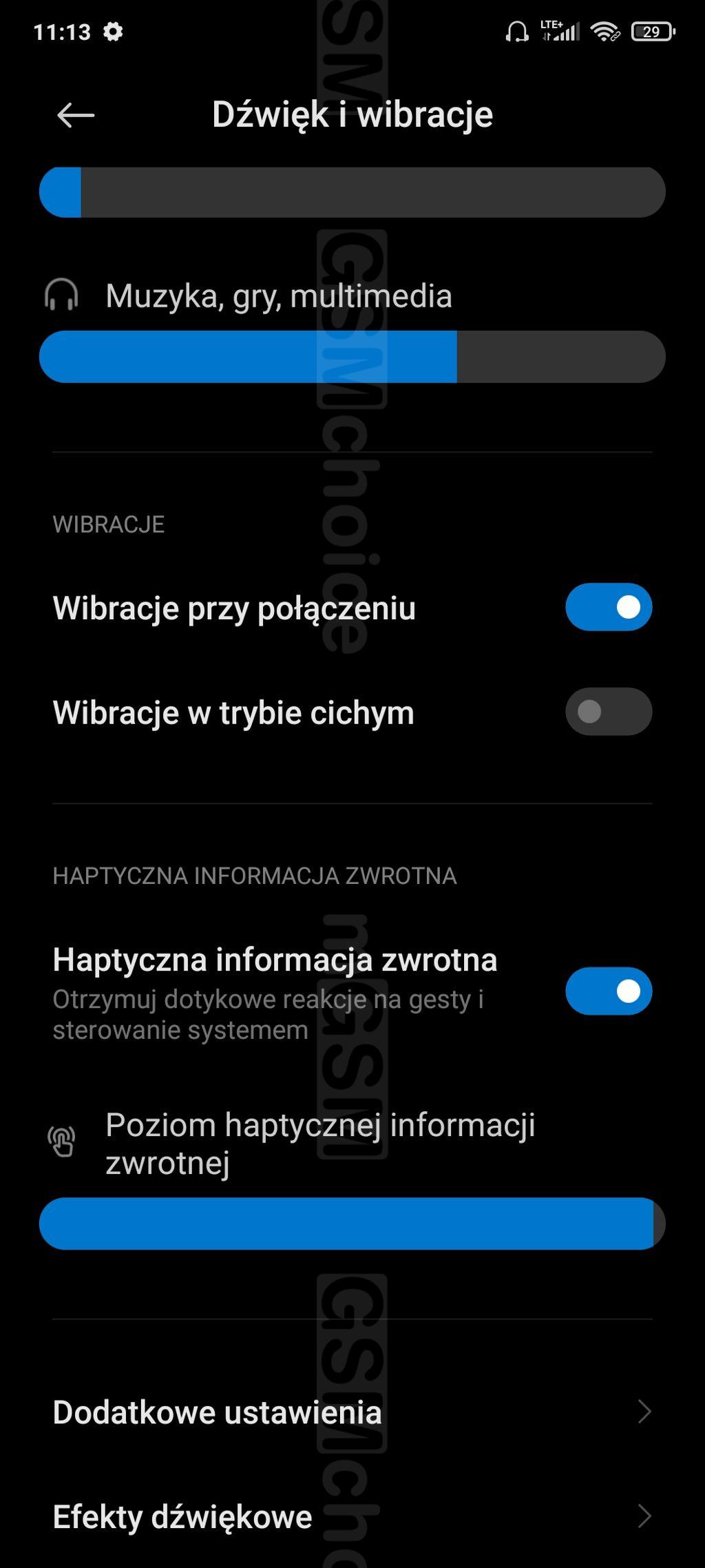705x1568 pixels.
Task: Tap the Muzyka, gry, multimedia volume slider
Action: pos(352,357)
